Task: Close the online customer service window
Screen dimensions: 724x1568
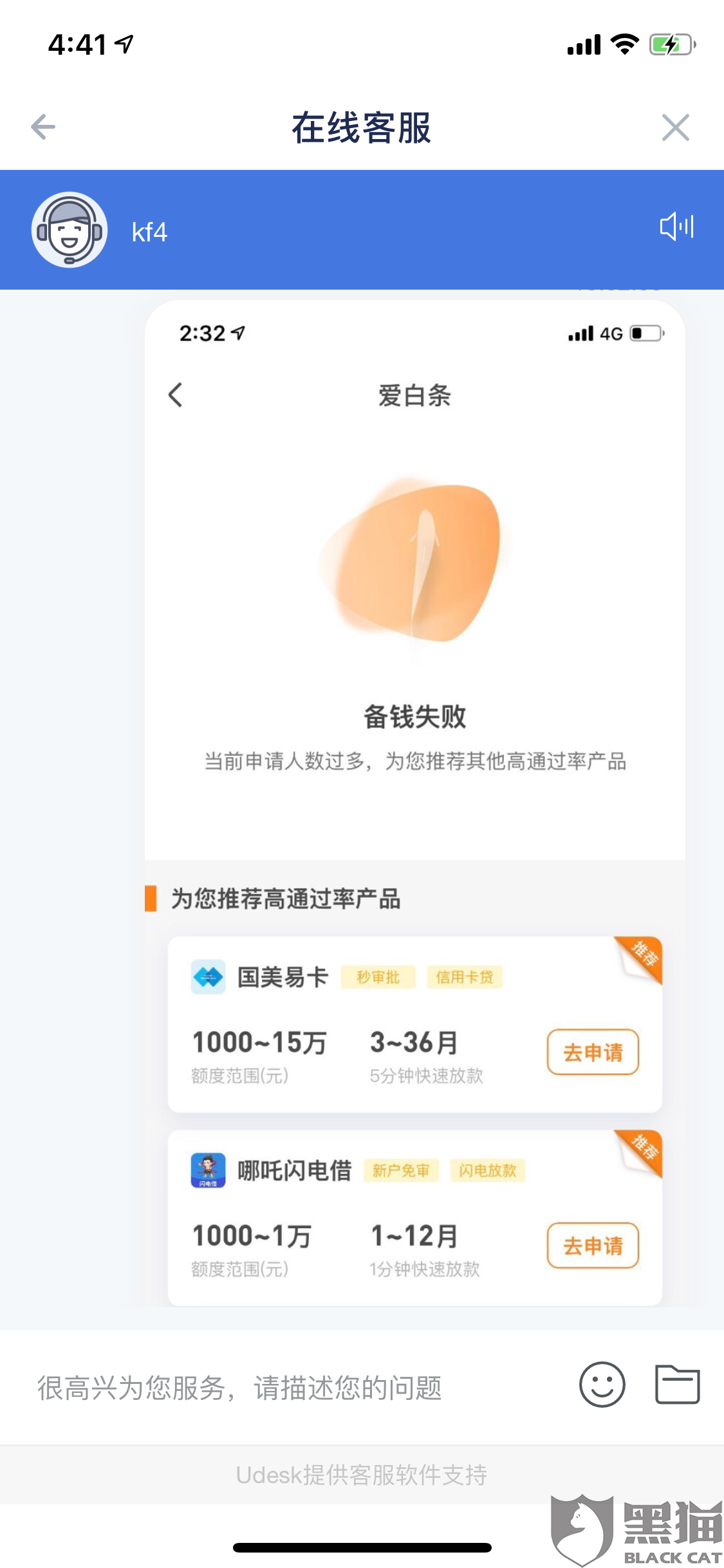Action: (x=675, y=127)
